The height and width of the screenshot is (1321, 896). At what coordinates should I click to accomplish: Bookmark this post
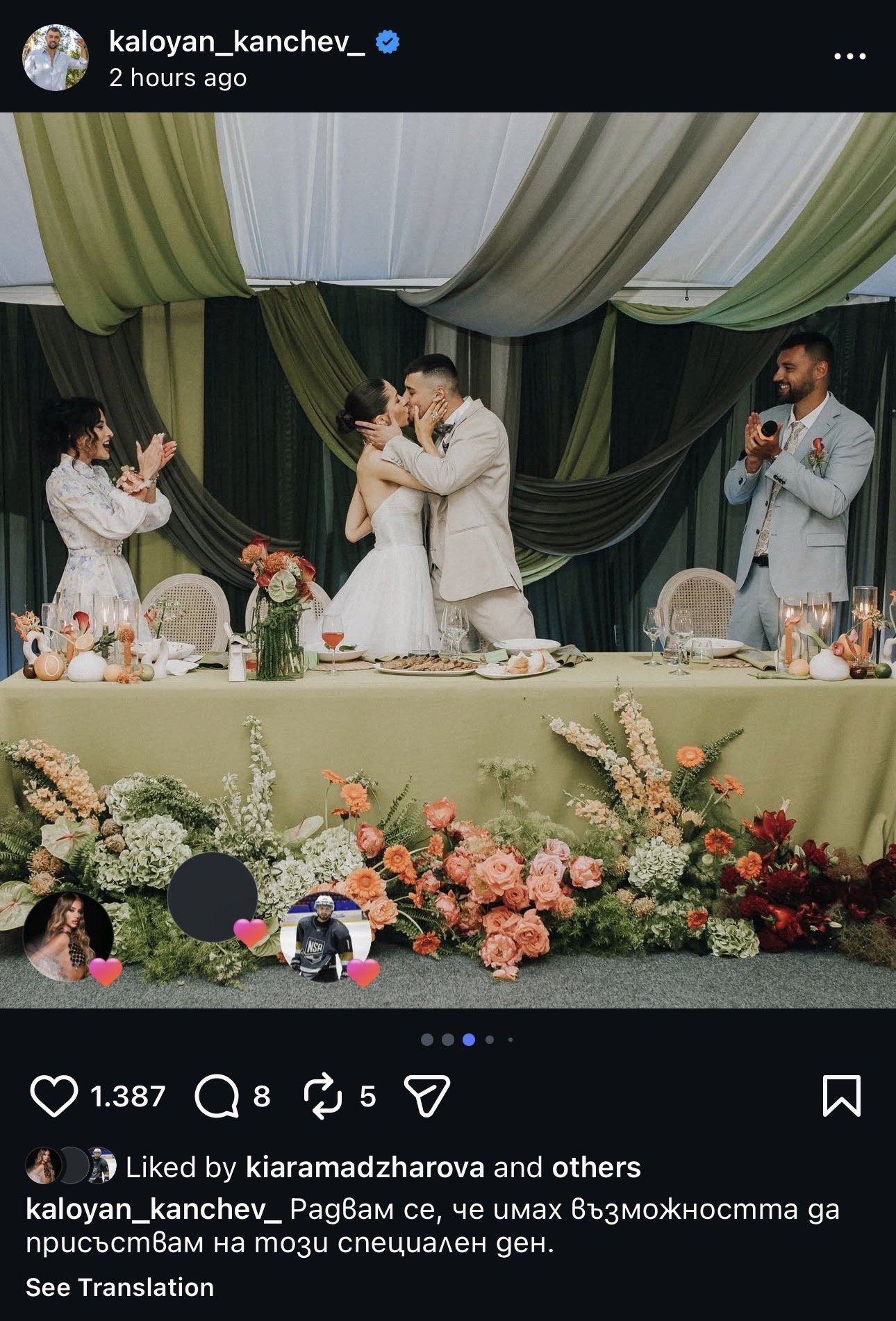842,1096
